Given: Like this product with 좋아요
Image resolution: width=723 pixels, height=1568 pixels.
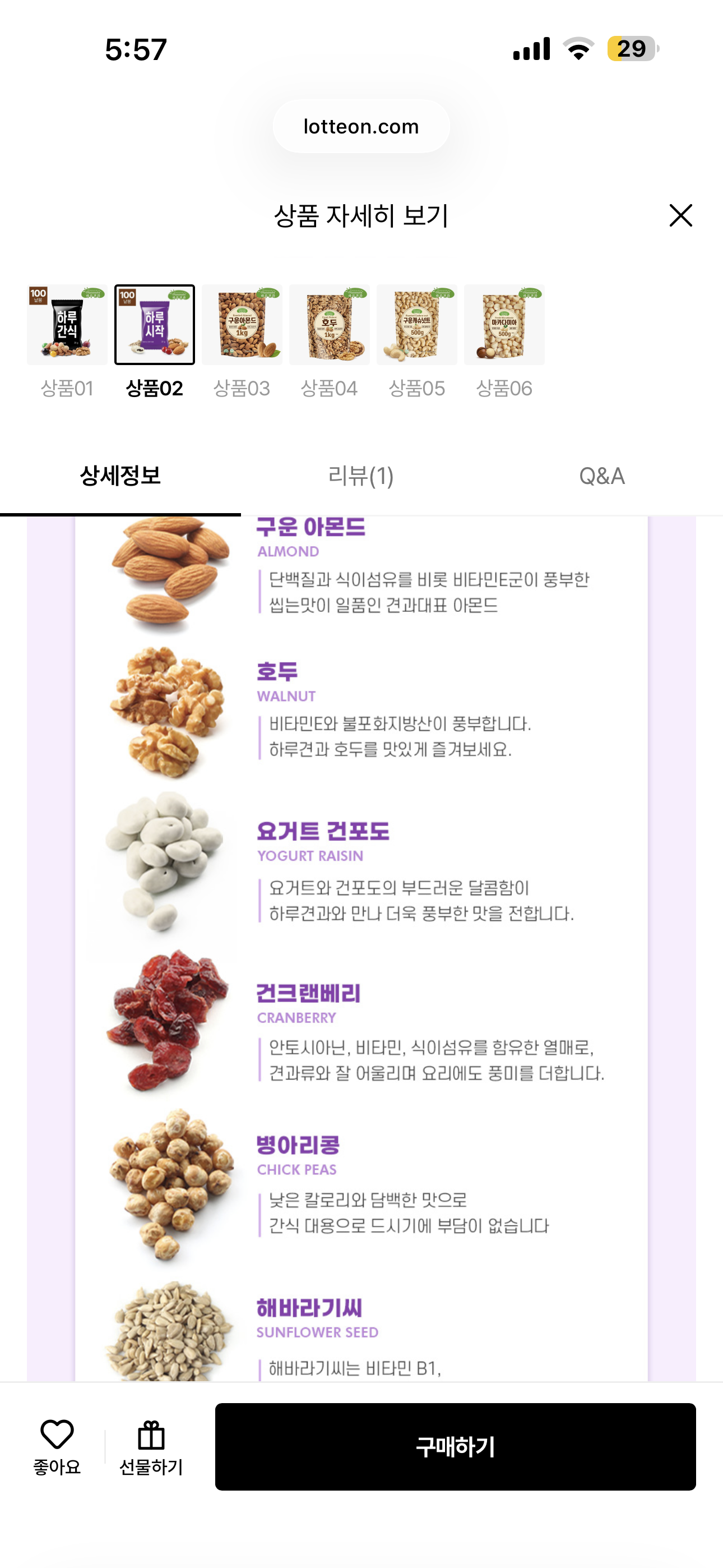Looking at the screenshot, I should click(57, 1447).
